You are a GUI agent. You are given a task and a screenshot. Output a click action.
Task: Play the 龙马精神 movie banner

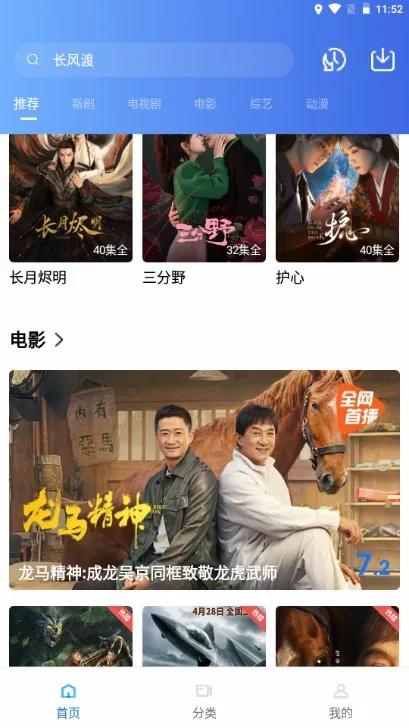(x=204, y=480)
